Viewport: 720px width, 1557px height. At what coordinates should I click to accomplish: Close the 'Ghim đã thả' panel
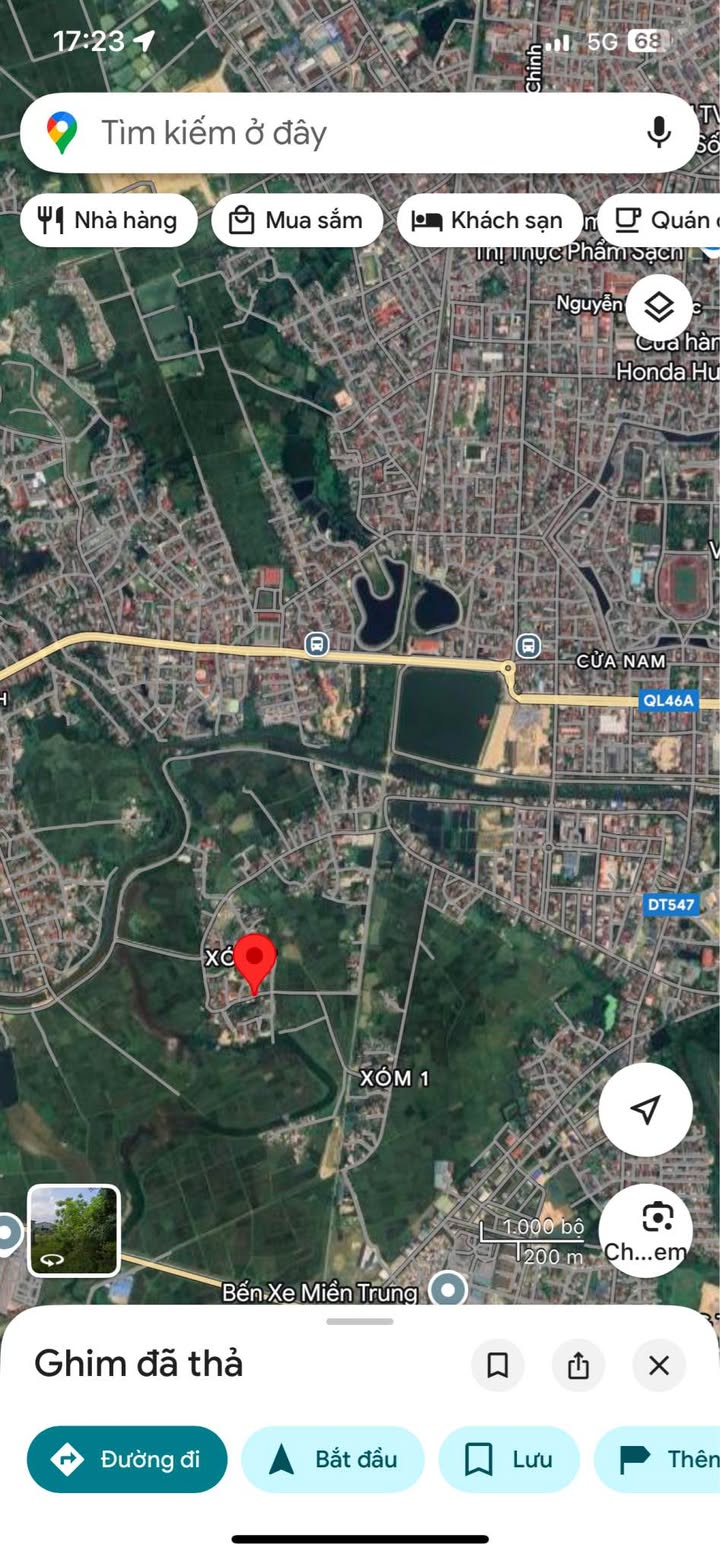659,1365
